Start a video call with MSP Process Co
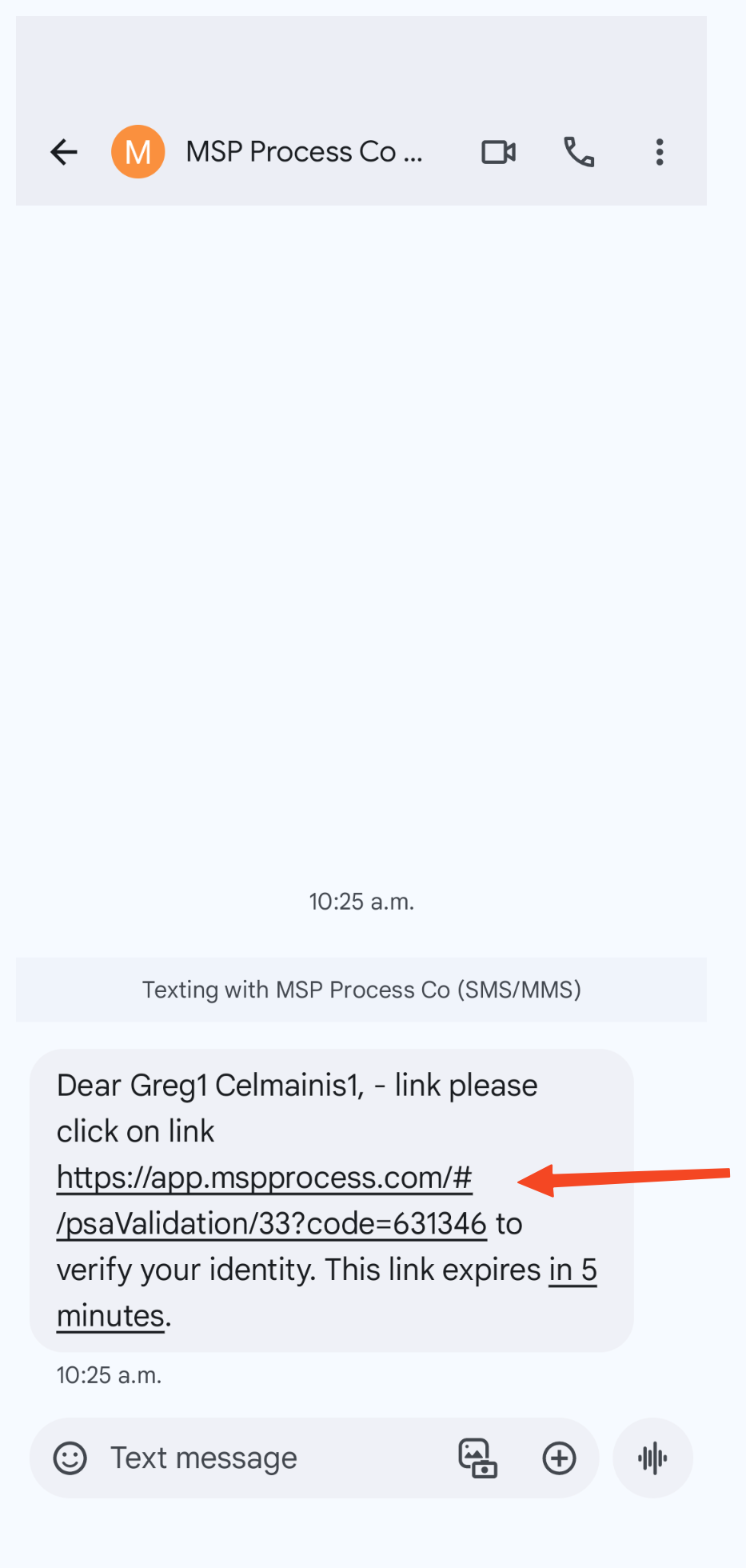Screen dimensions: 746x1568 click(x=498, y=151)
